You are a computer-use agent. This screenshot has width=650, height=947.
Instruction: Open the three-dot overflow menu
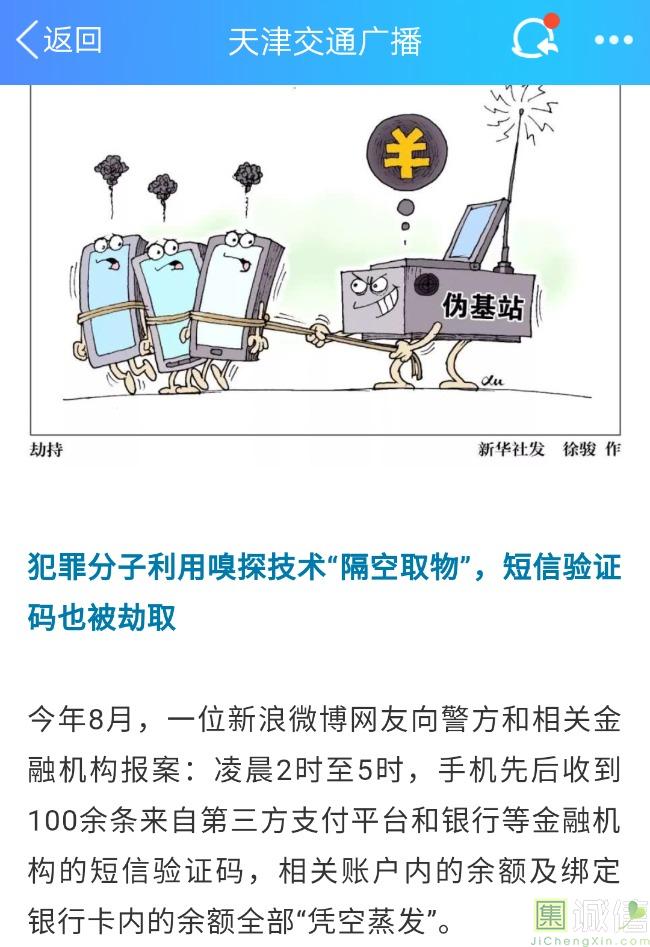tap(613, 40)
